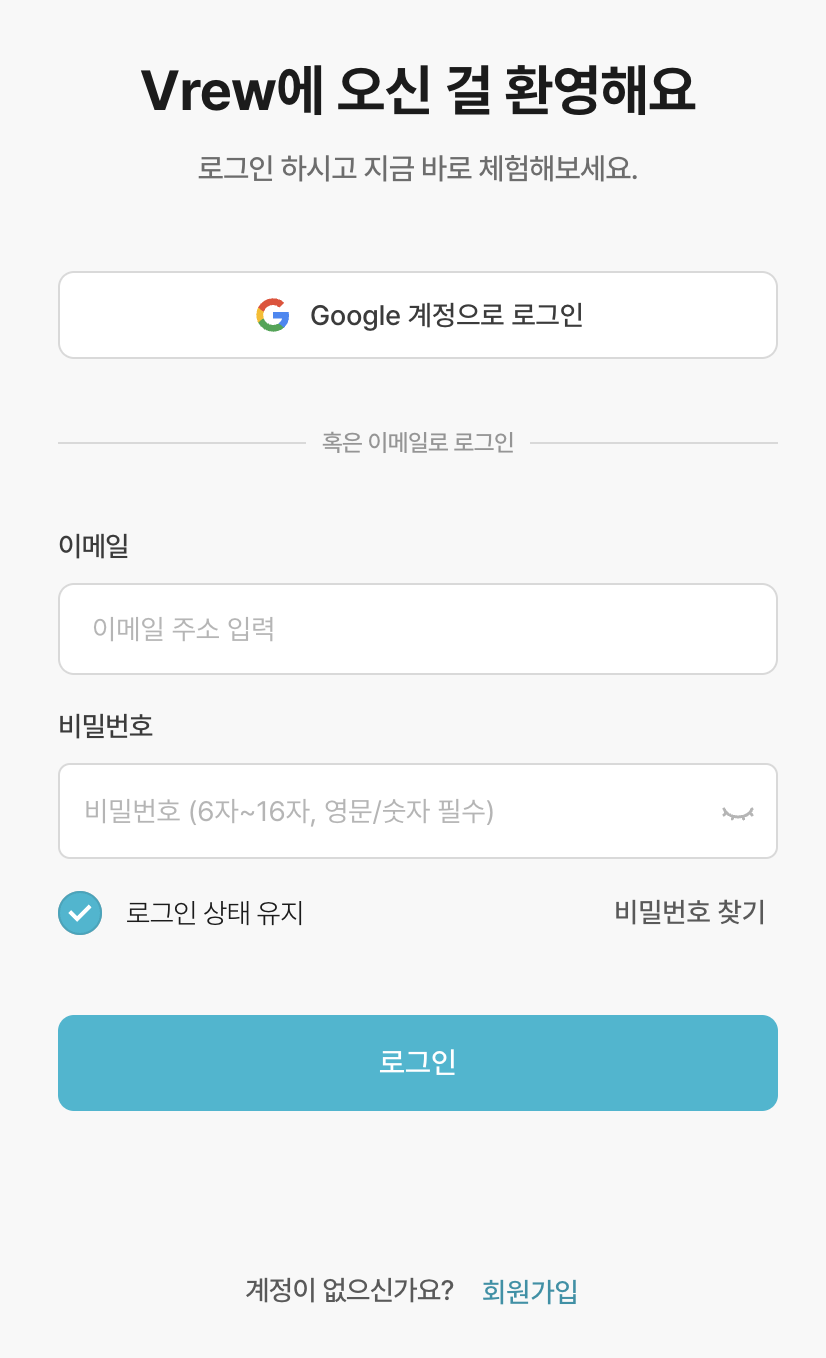Click 'Google 계정으로 로그인' button
This screenshot has height=1358, width=826.
pyautogui.click(x=417, y=314)
